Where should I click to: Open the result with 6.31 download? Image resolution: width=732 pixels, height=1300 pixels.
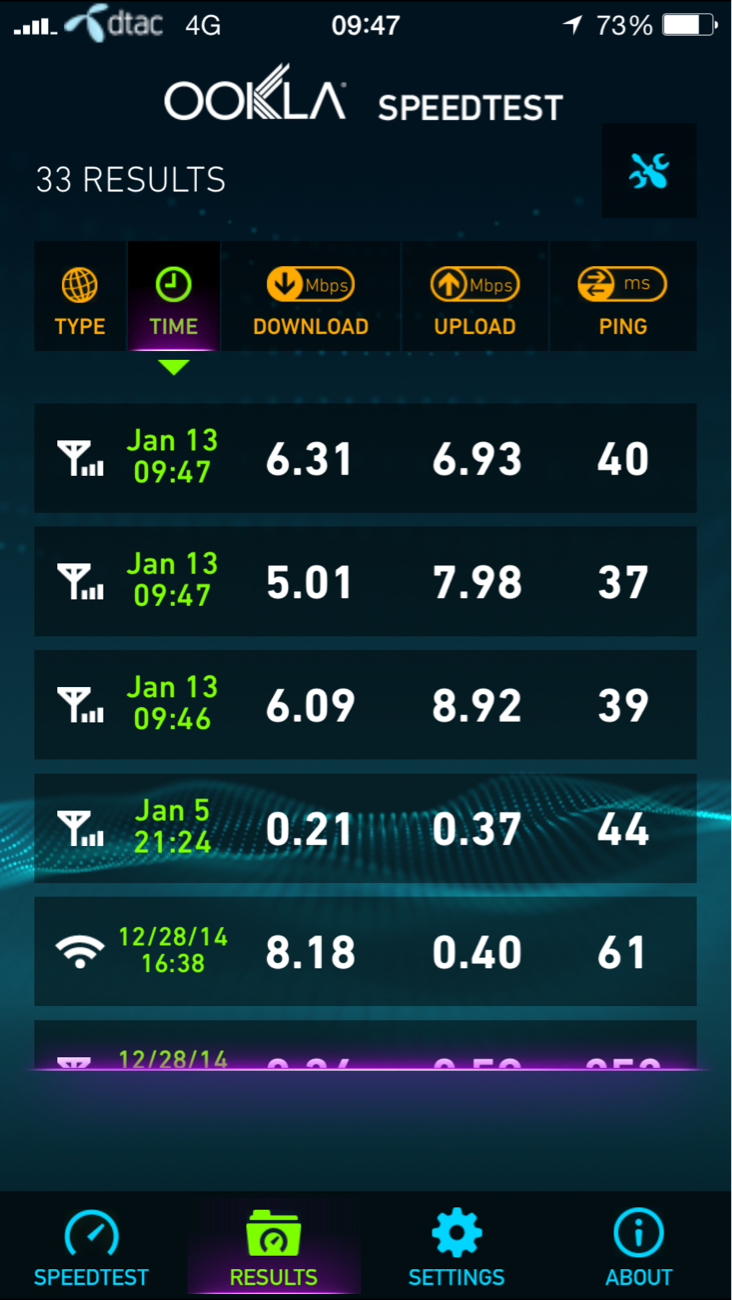365,459
